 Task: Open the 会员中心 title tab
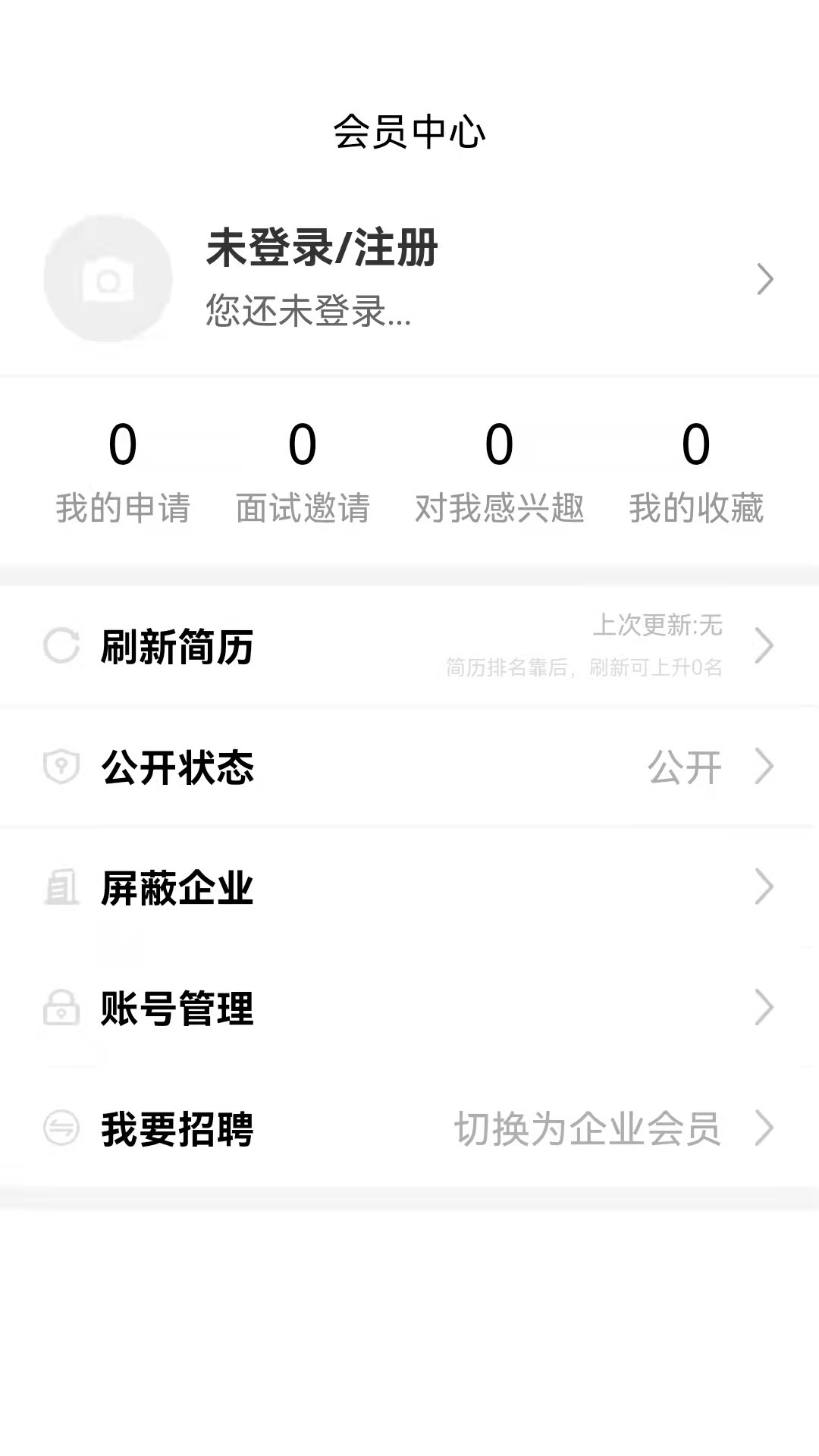[409, 130]
